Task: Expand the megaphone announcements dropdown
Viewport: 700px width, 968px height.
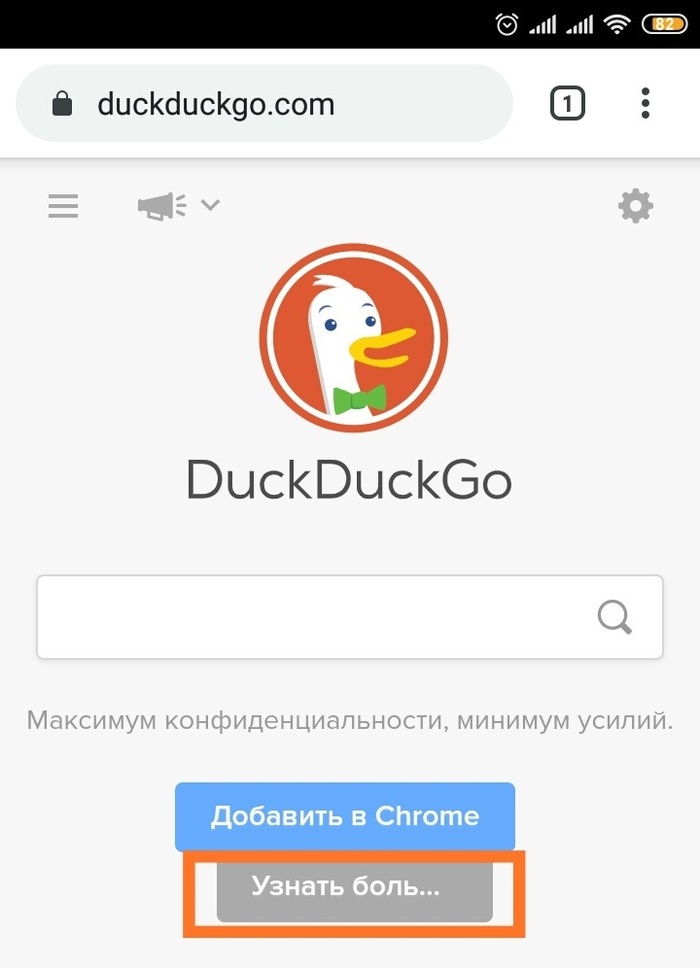Action: click(x=178, y=206)
